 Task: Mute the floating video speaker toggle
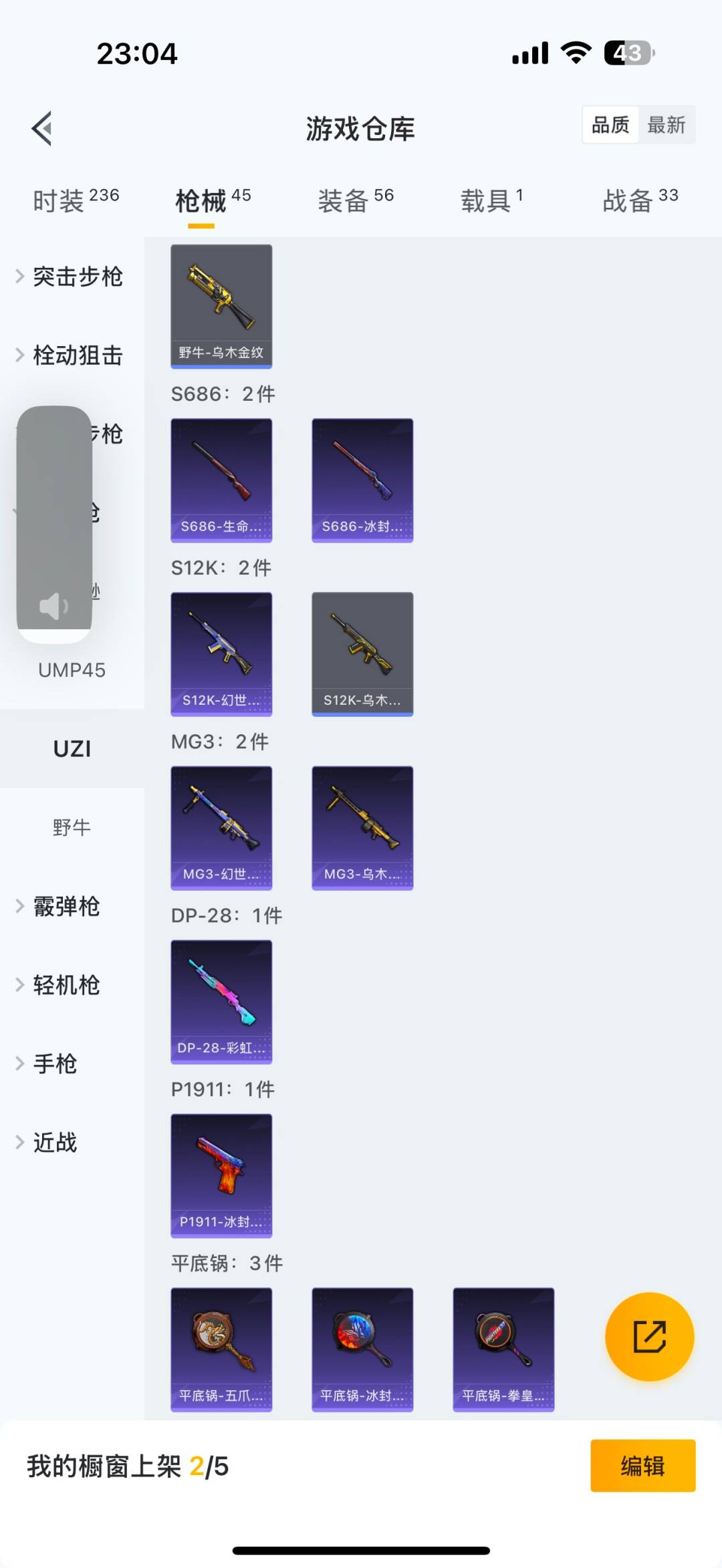53,606
